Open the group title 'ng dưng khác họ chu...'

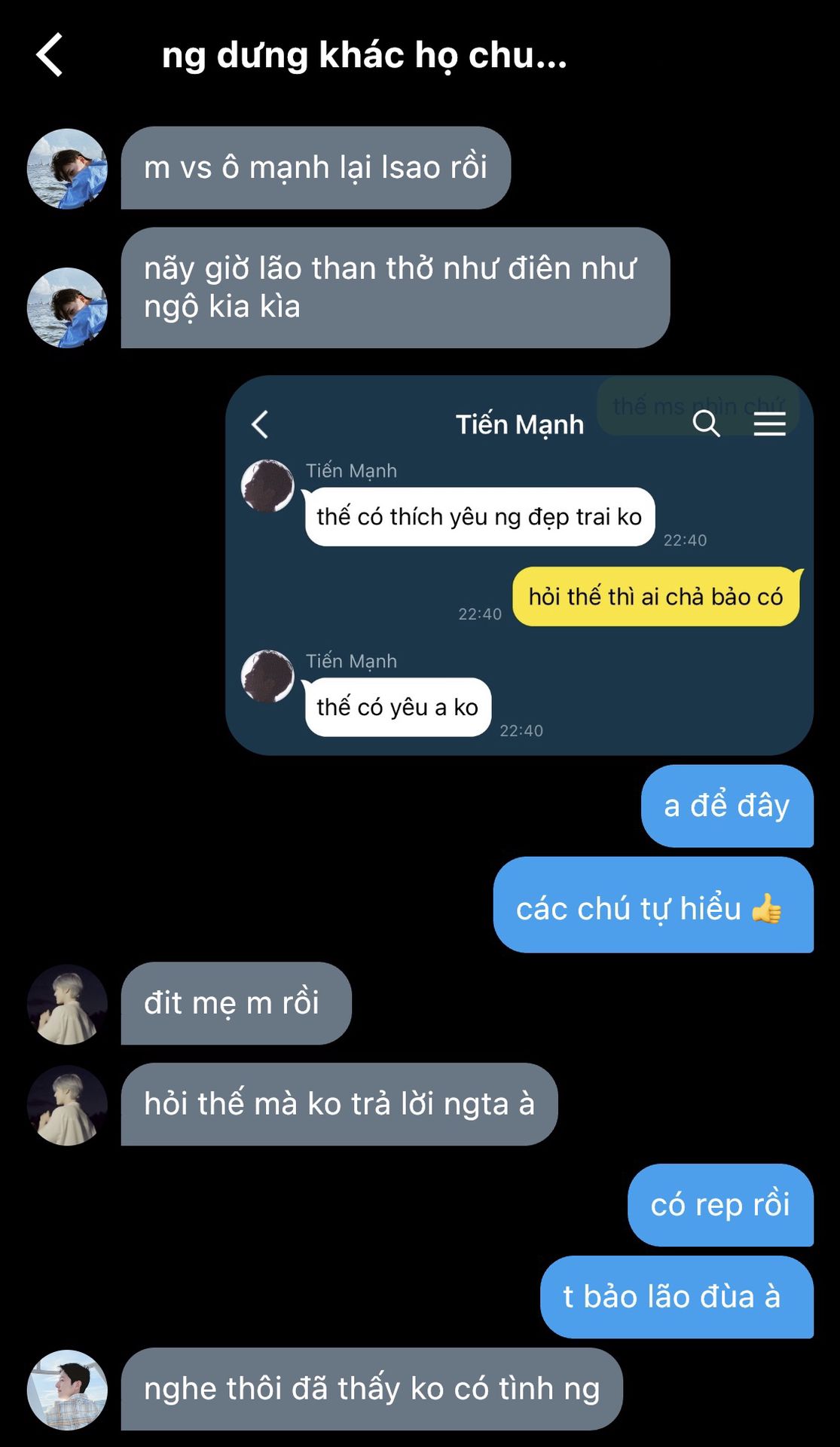(364, 55)
